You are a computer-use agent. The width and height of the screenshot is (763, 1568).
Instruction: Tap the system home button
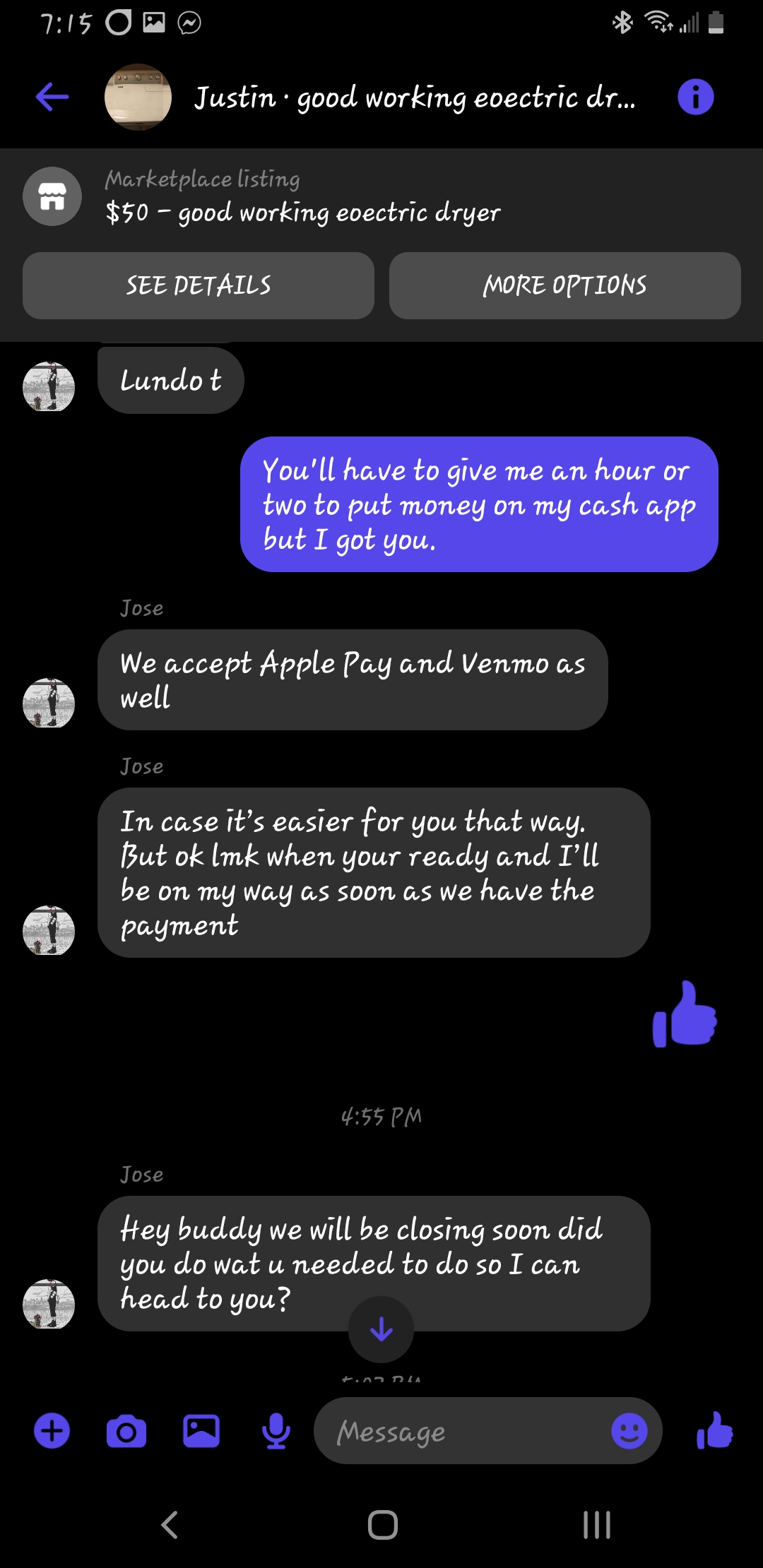click(382, 1525)
